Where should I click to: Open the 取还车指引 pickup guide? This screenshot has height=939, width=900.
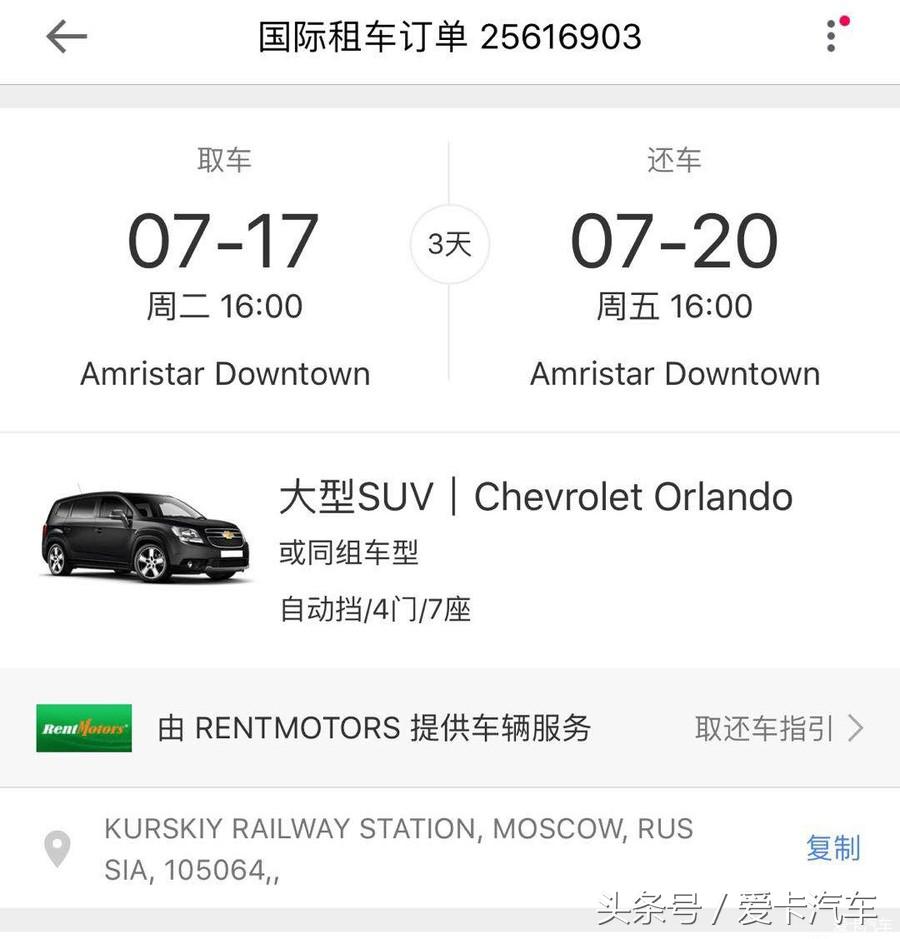(x=778, y=728)
